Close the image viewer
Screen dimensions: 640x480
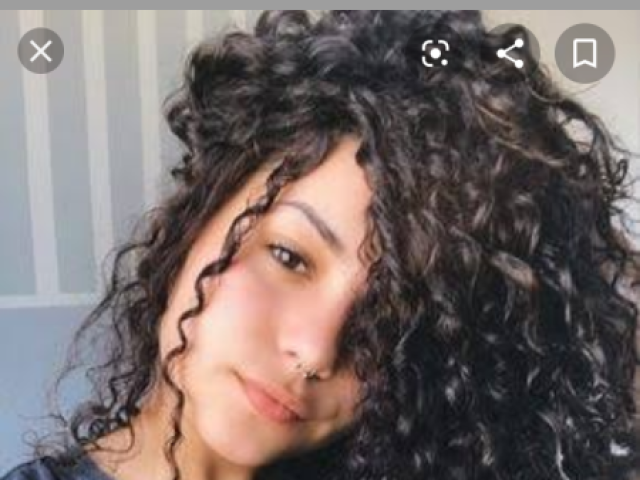coord(41,51)
